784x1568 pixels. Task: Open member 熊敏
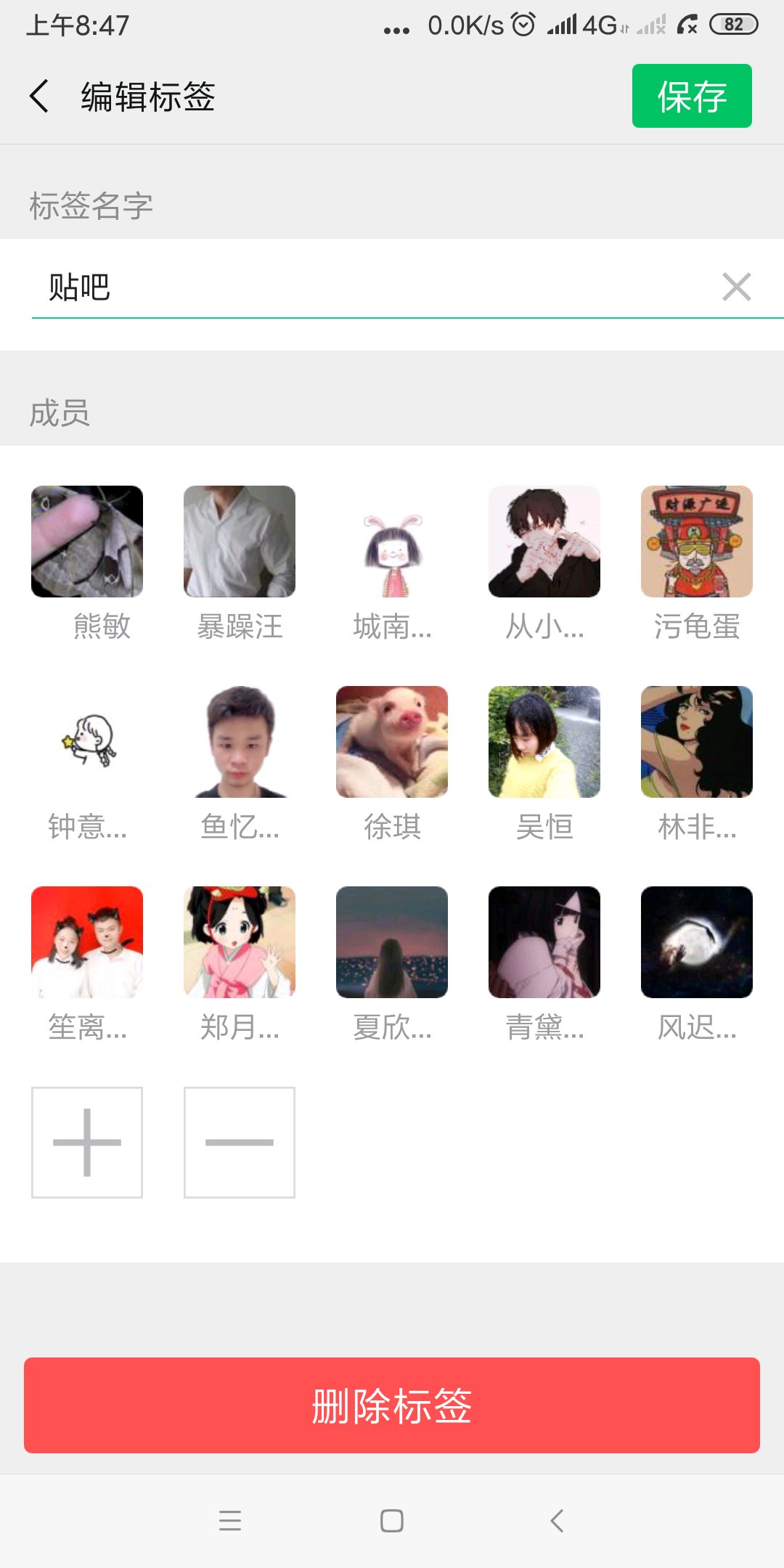tap(87, 542)
